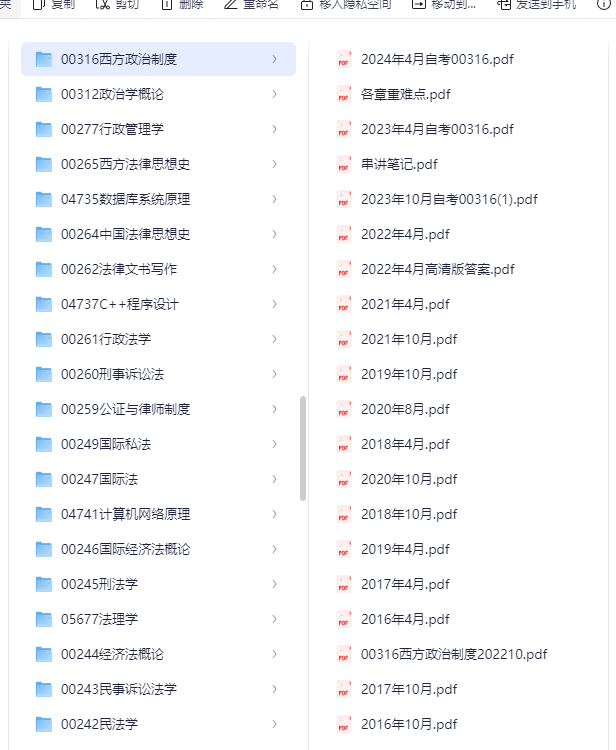
Task: Expand the 00262法律文书写作 folder
Action: [158, 269]
